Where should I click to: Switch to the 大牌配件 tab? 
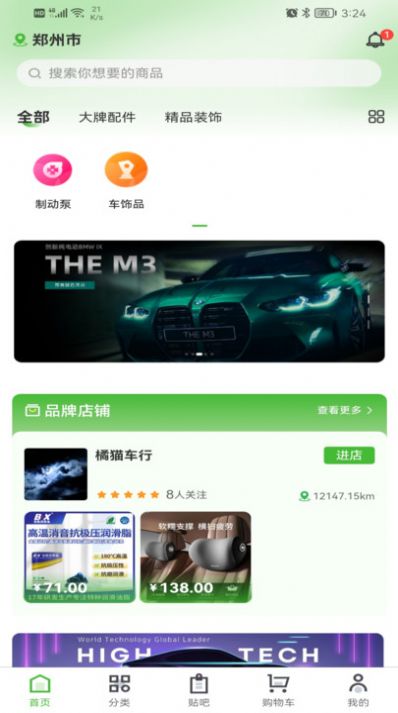107,117
